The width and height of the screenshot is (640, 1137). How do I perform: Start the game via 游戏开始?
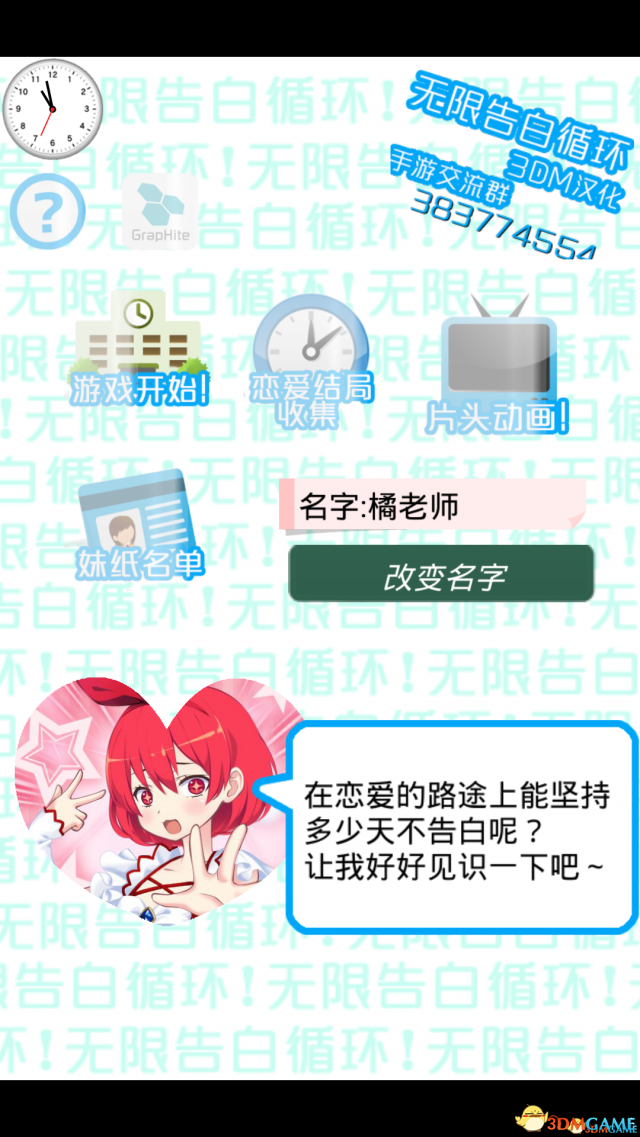[x=139, y=348]
